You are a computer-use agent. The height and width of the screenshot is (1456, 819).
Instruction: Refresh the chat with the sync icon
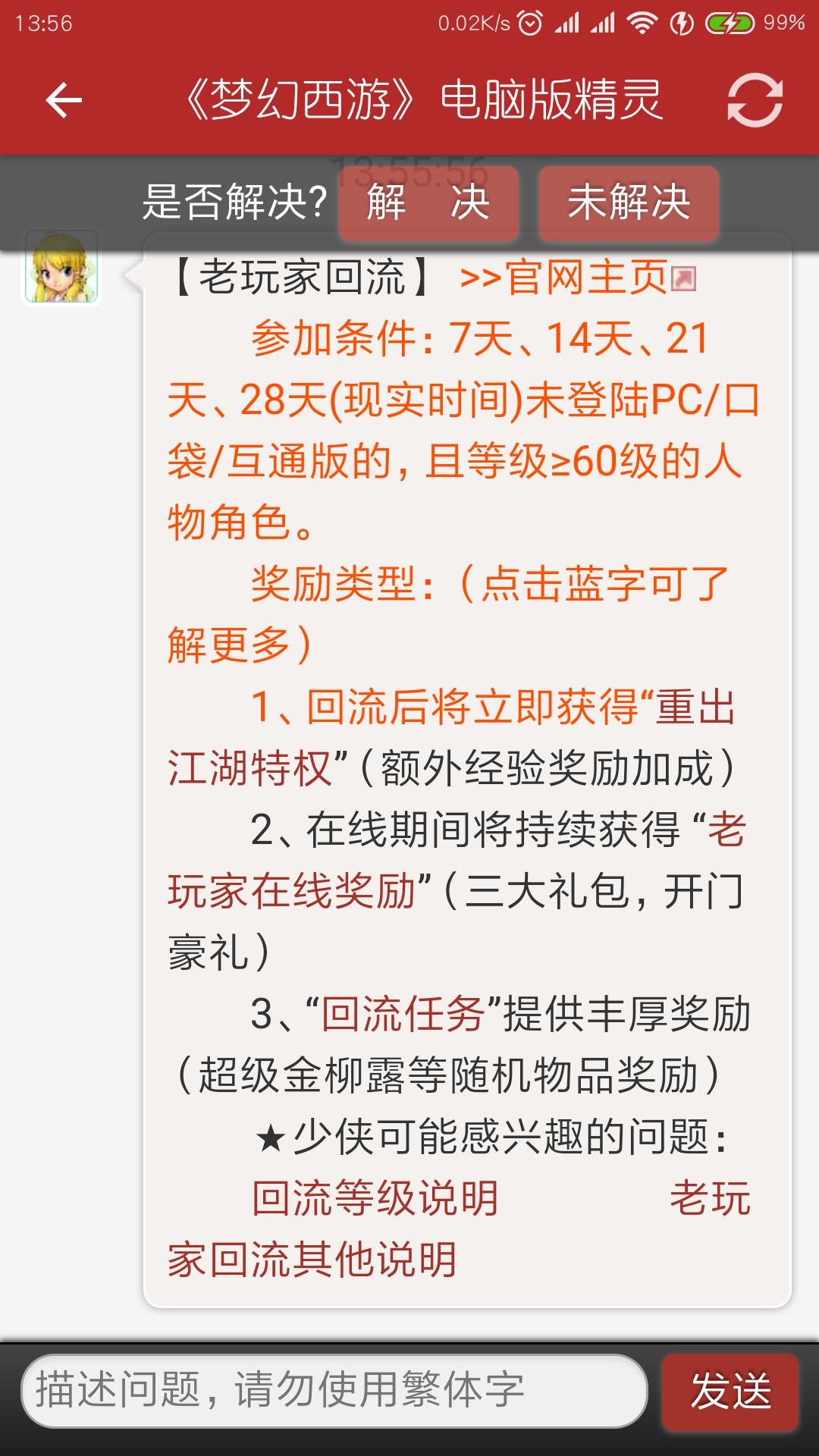[x=754, y=100]
